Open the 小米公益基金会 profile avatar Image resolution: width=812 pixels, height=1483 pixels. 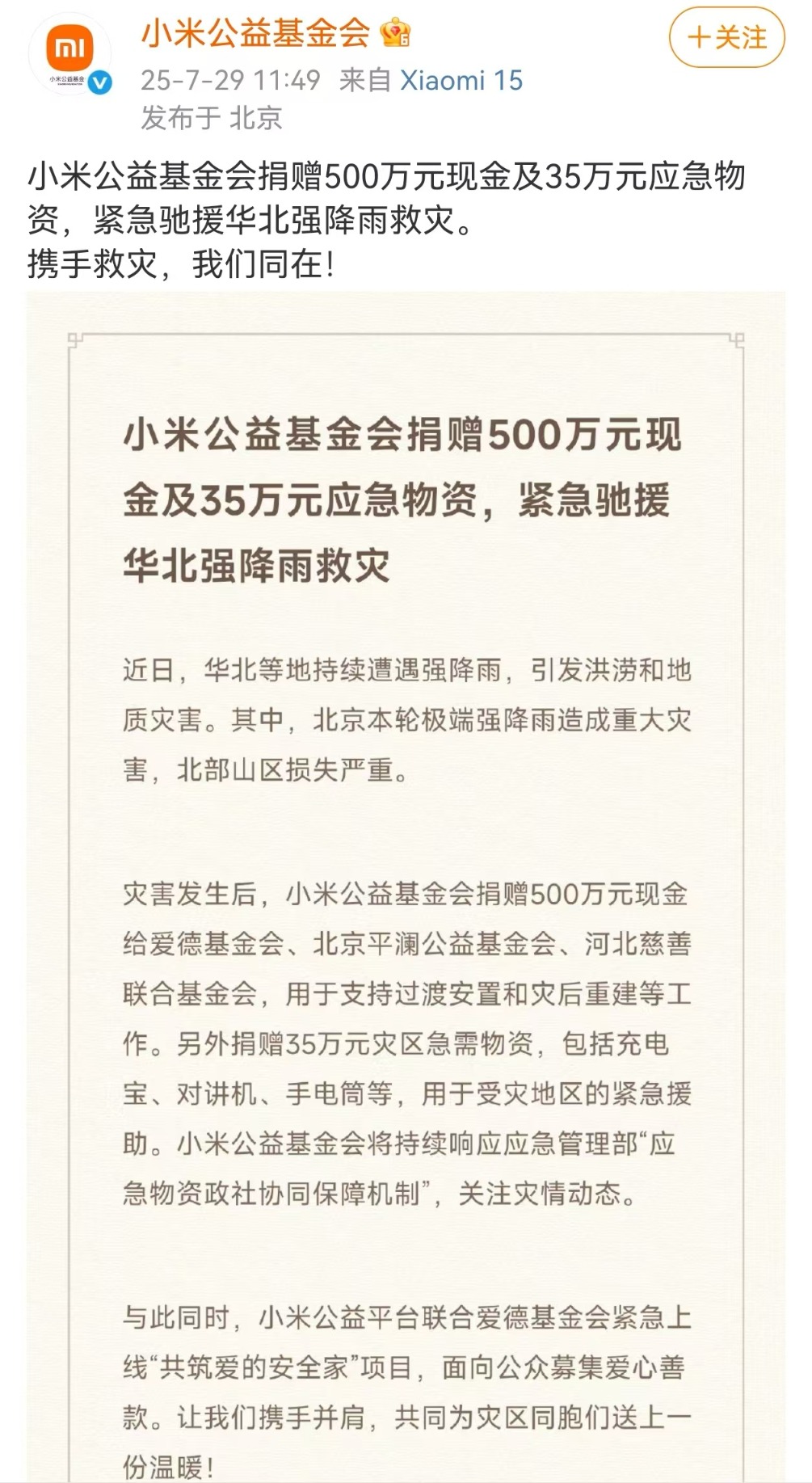point(69,54)
